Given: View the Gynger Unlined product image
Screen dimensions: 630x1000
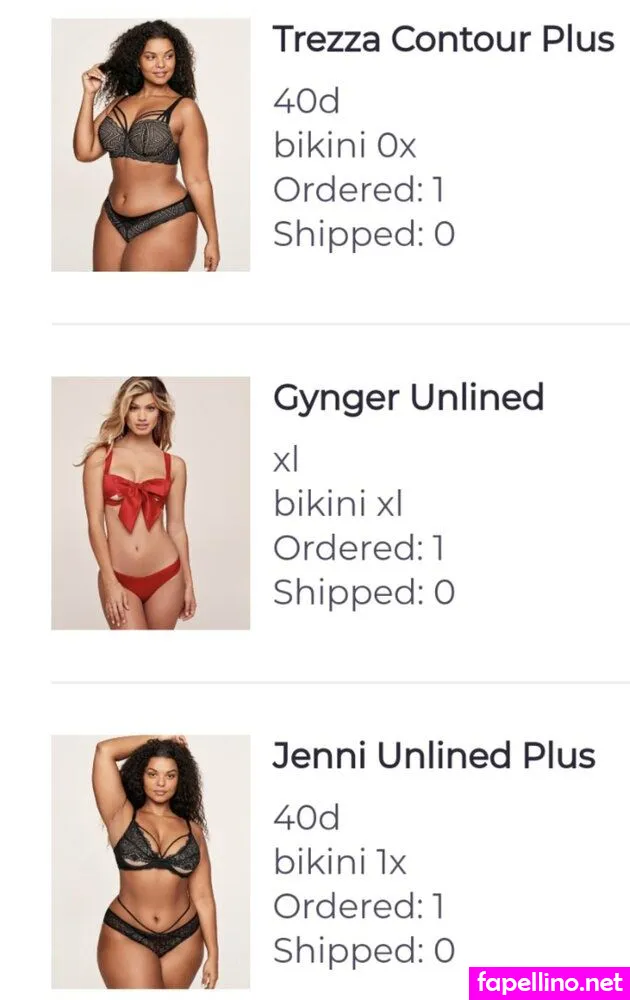Looking at the screenshot, I should 150,503.
